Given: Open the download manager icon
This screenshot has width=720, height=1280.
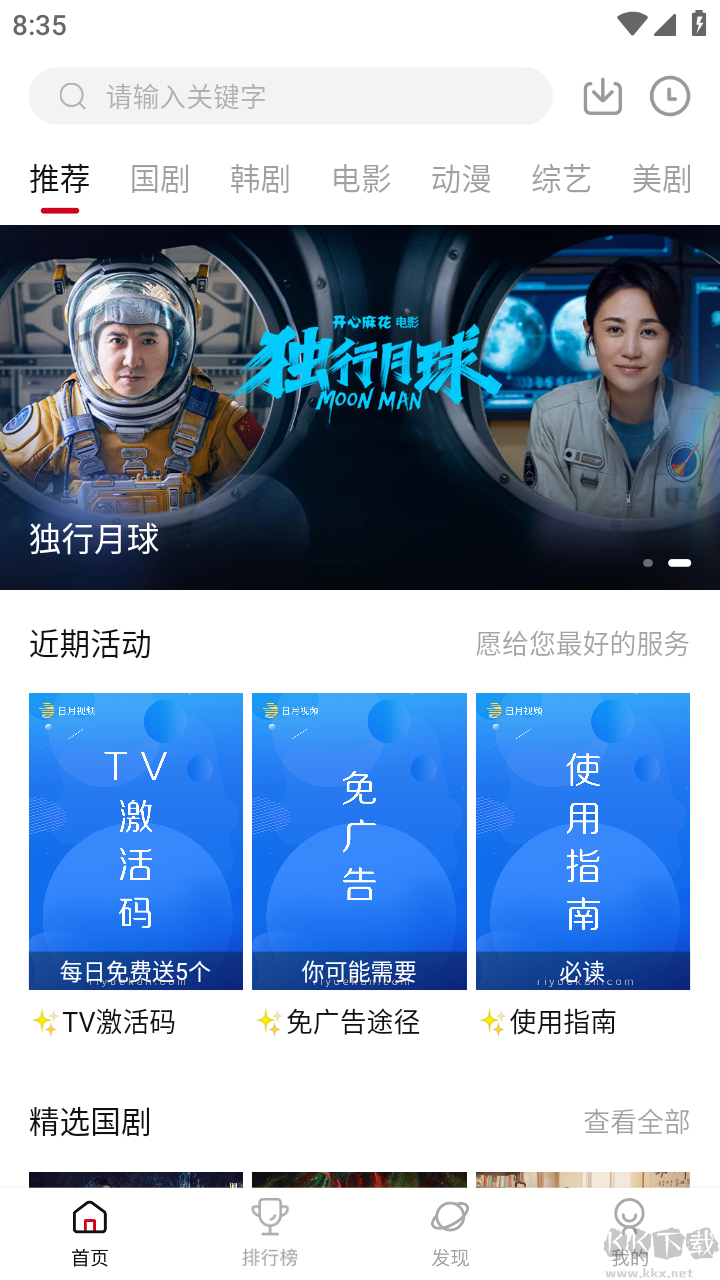Looking at the screenshot, I should pyautogui.click(x=602, y=96).
